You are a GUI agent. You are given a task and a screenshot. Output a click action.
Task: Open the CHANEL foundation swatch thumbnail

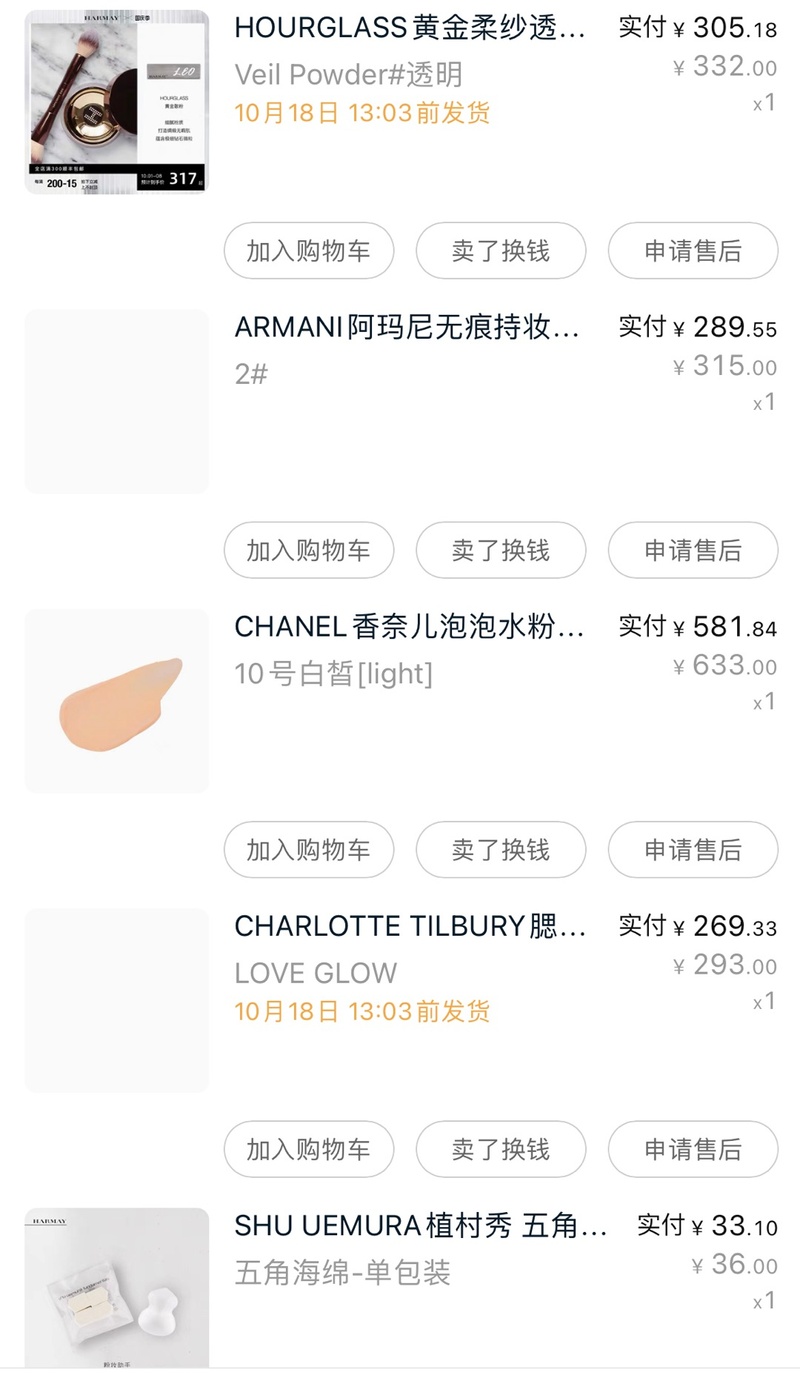(117, 701)
